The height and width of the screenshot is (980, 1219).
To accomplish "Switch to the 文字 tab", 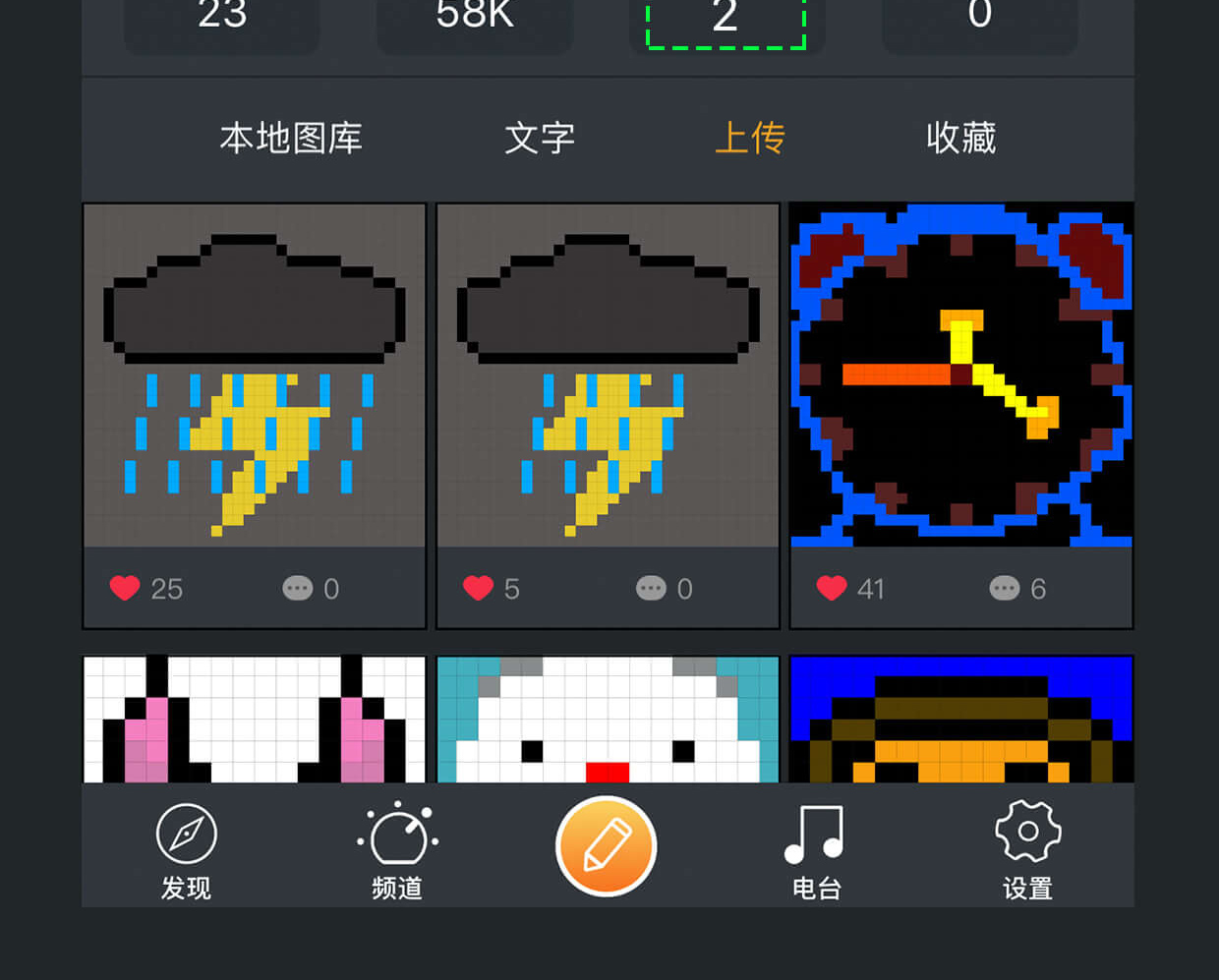I will [x=540, y=139].
